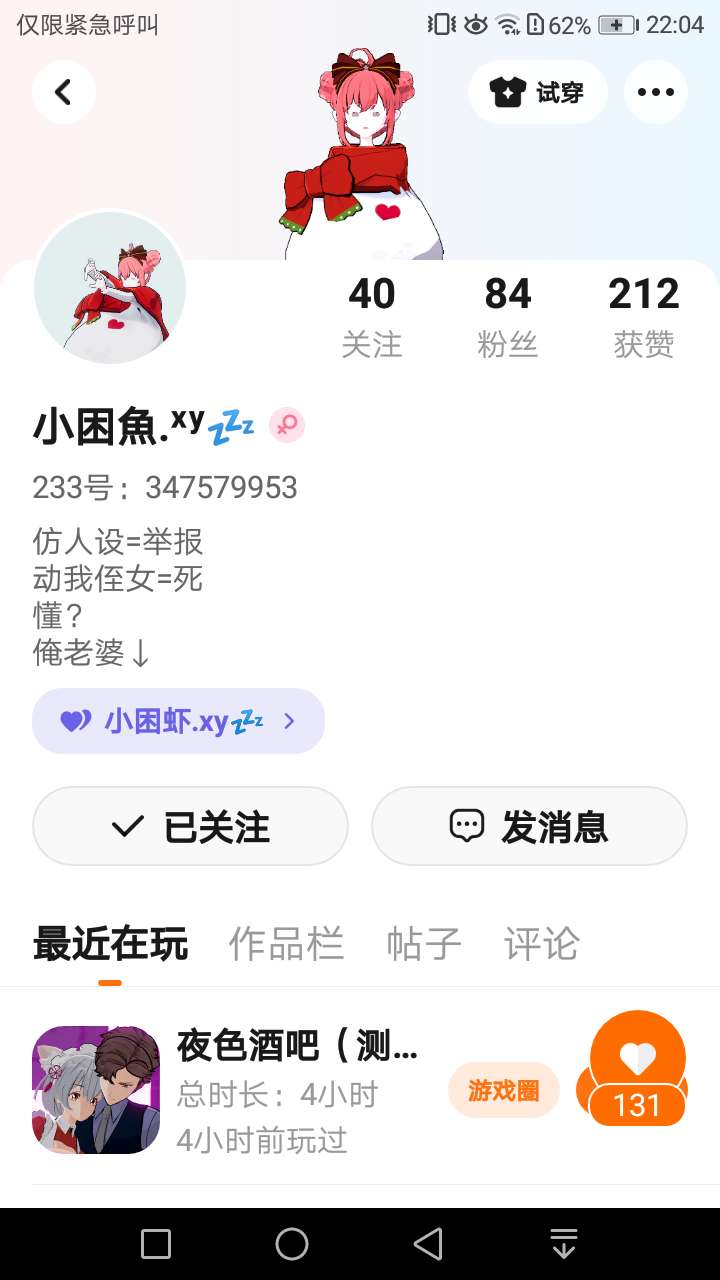Image resolution: width=720 pixels, height=1280 pixels.
Task: Open recent apps from the navigation bar
Action: pos(156,1244)
